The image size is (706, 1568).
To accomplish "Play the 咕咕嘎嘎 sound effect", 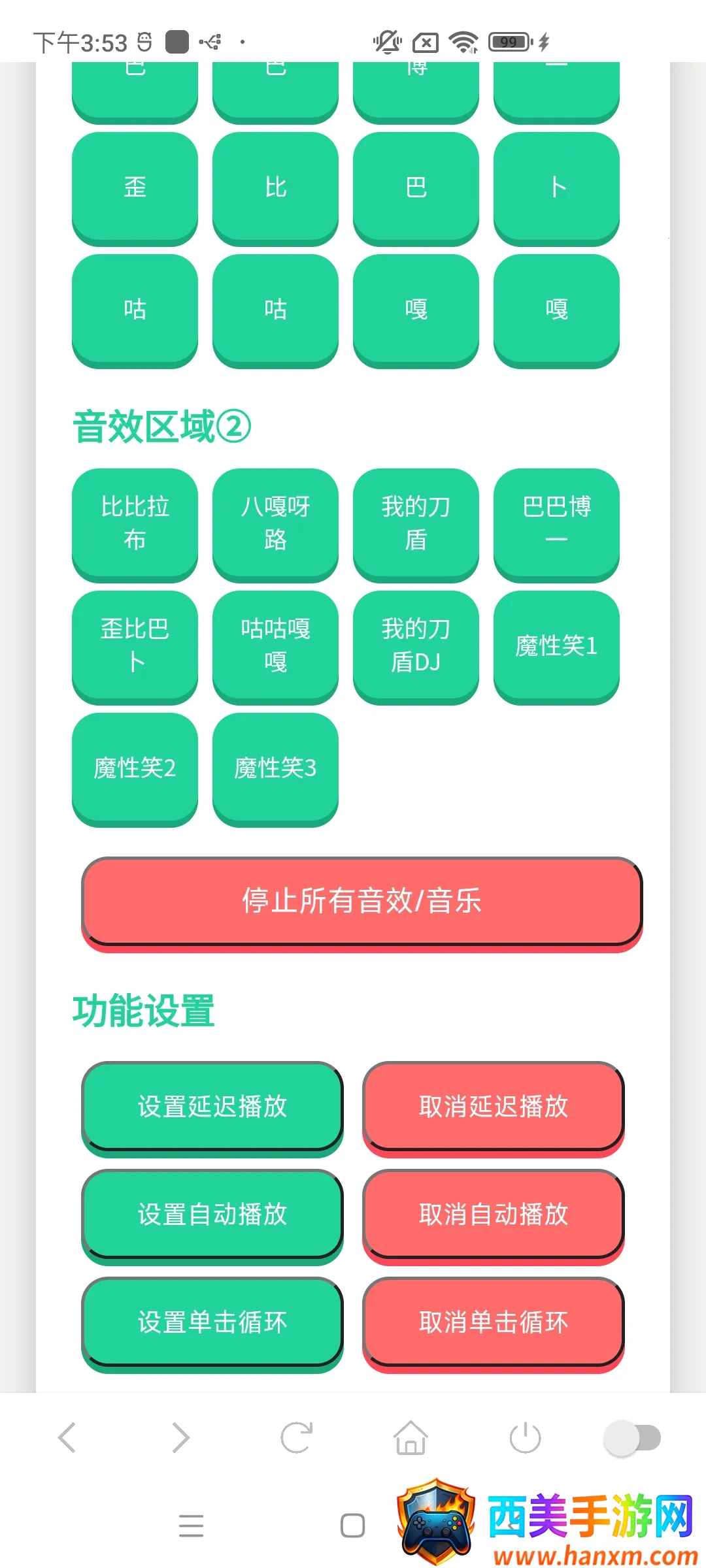I will (x=275, y=645).
